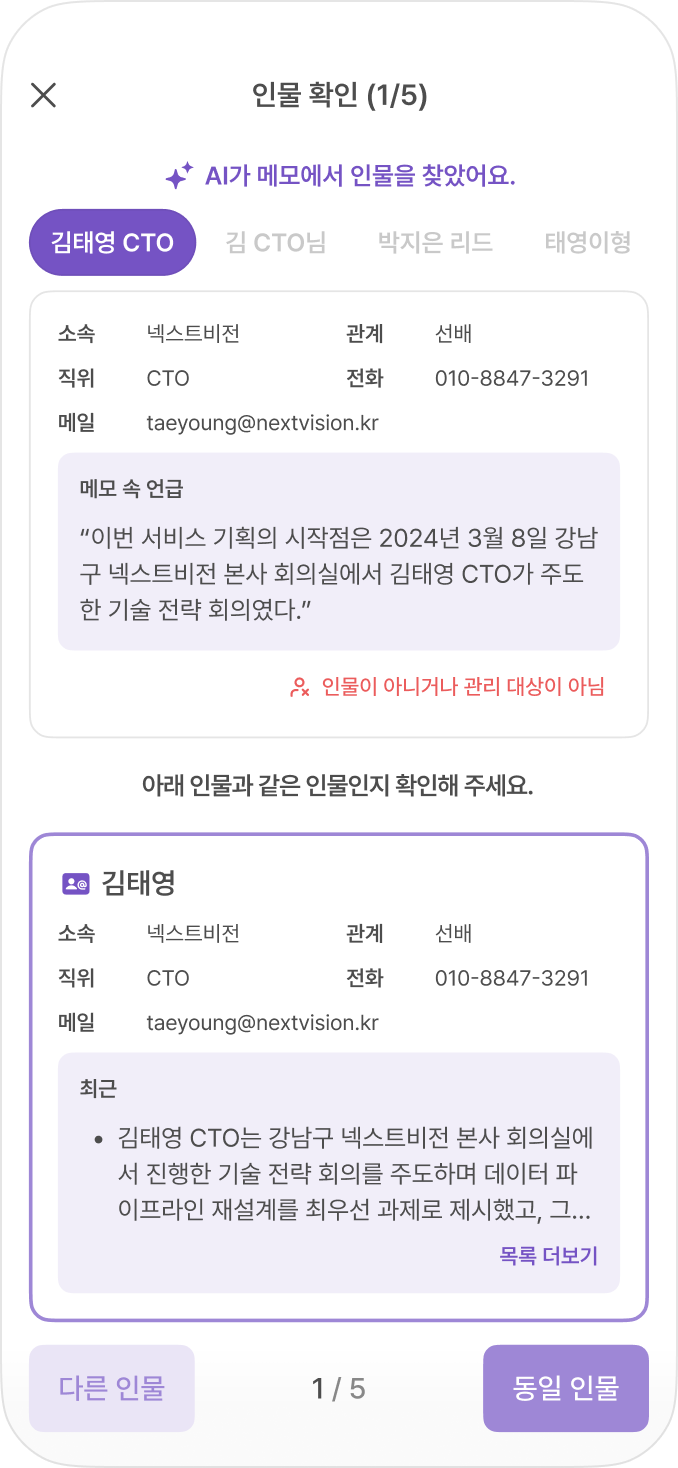Viewport: 678px width, 1468px height.
Task: Confirm with 동일 인물 button
Action: point(566,1388)
